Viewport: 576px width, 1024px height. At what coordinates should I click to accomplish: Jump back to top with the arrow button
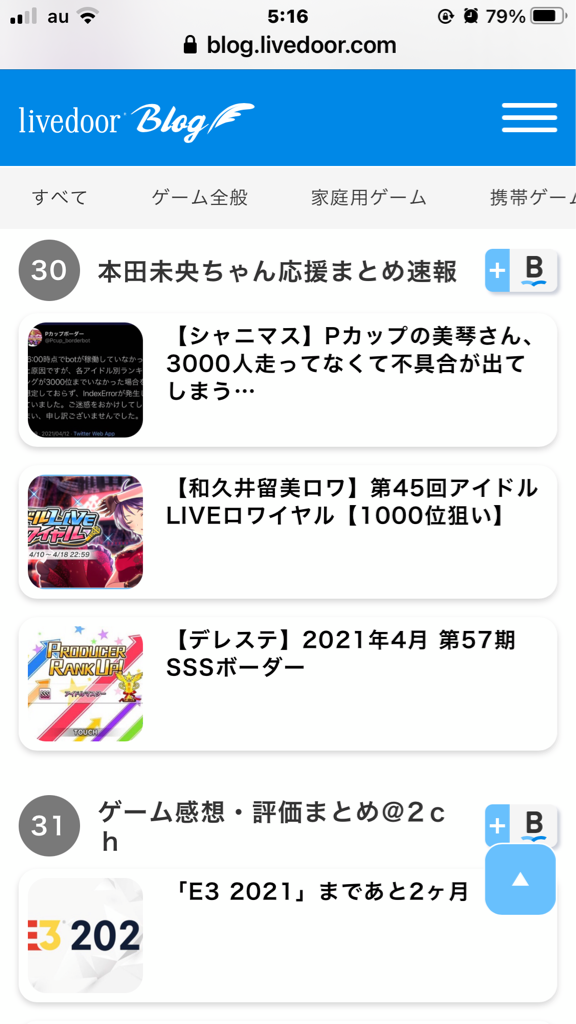click(520, 880)
